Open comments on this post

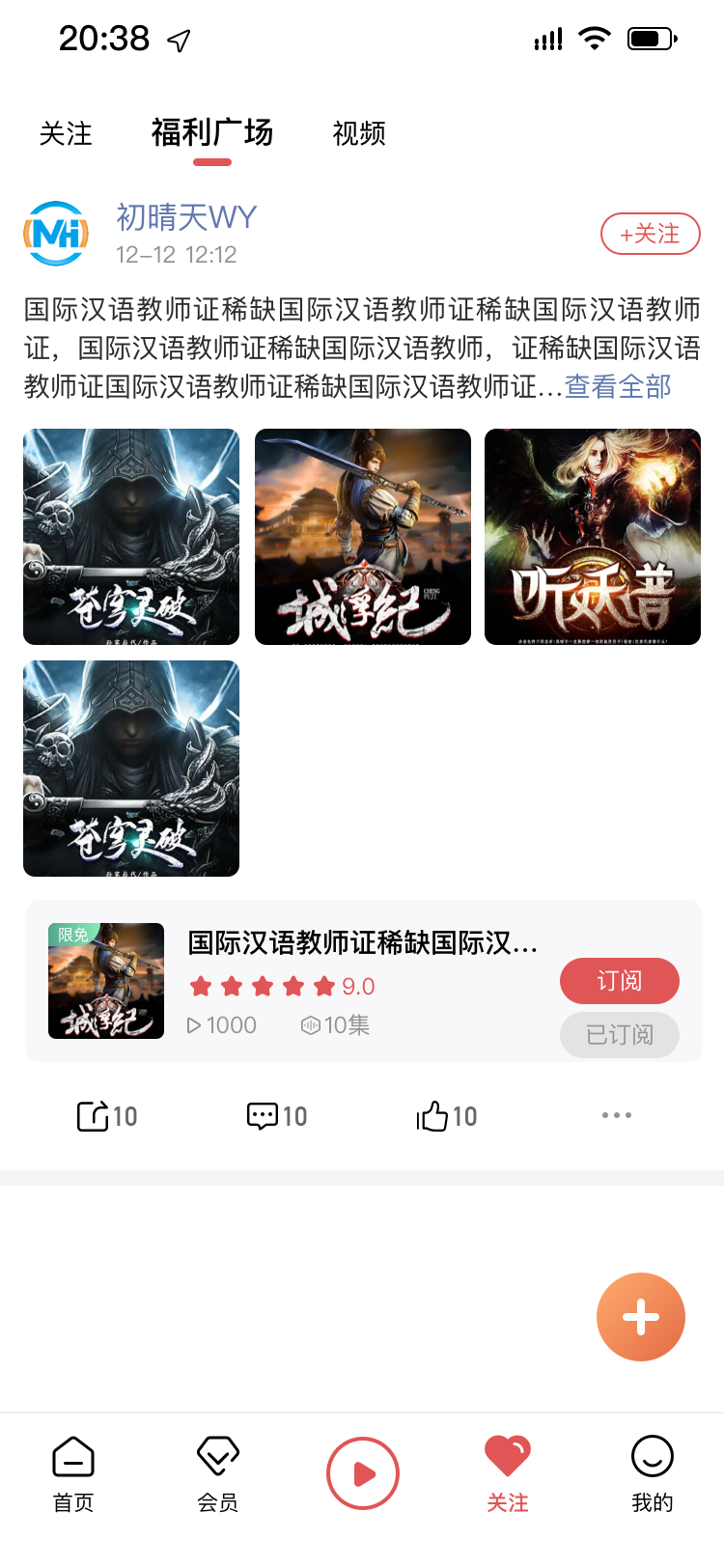pyautogui.click(x=277, y=1116)
